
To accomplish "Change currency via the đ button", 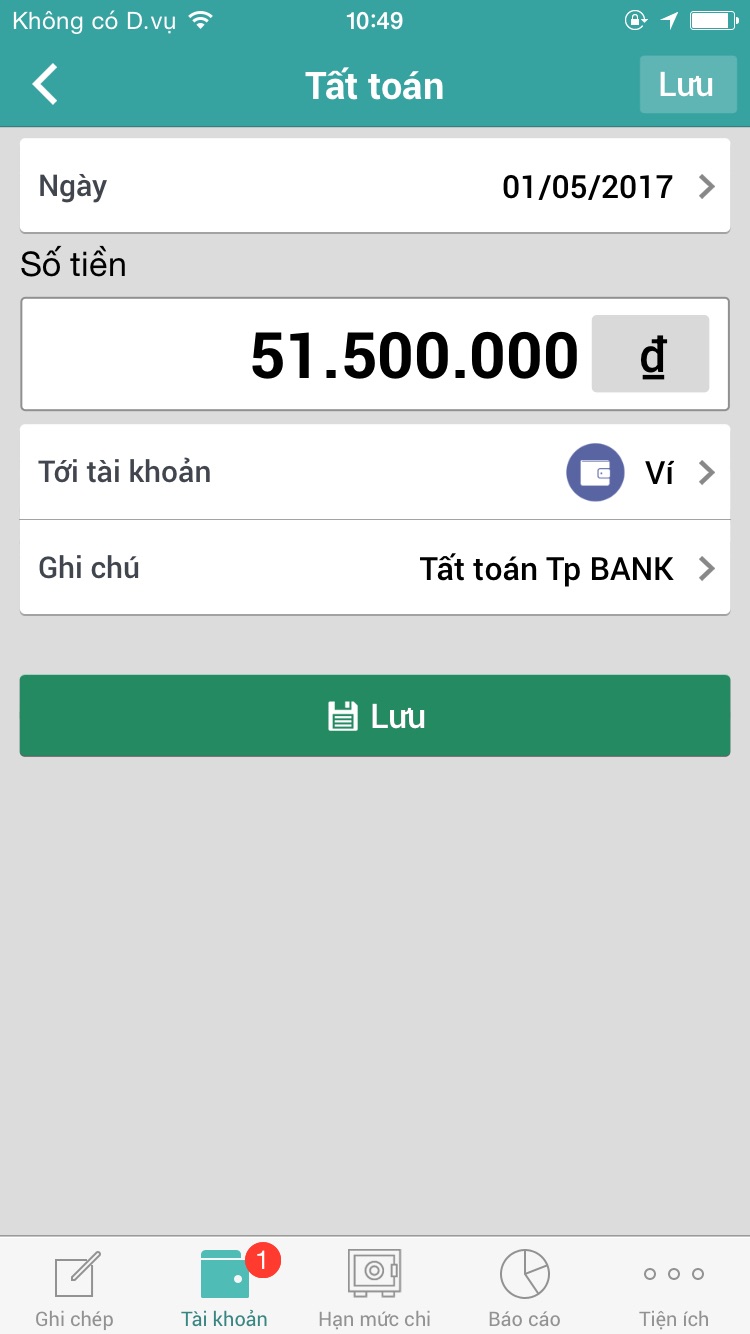I will [x=650, y=355].
